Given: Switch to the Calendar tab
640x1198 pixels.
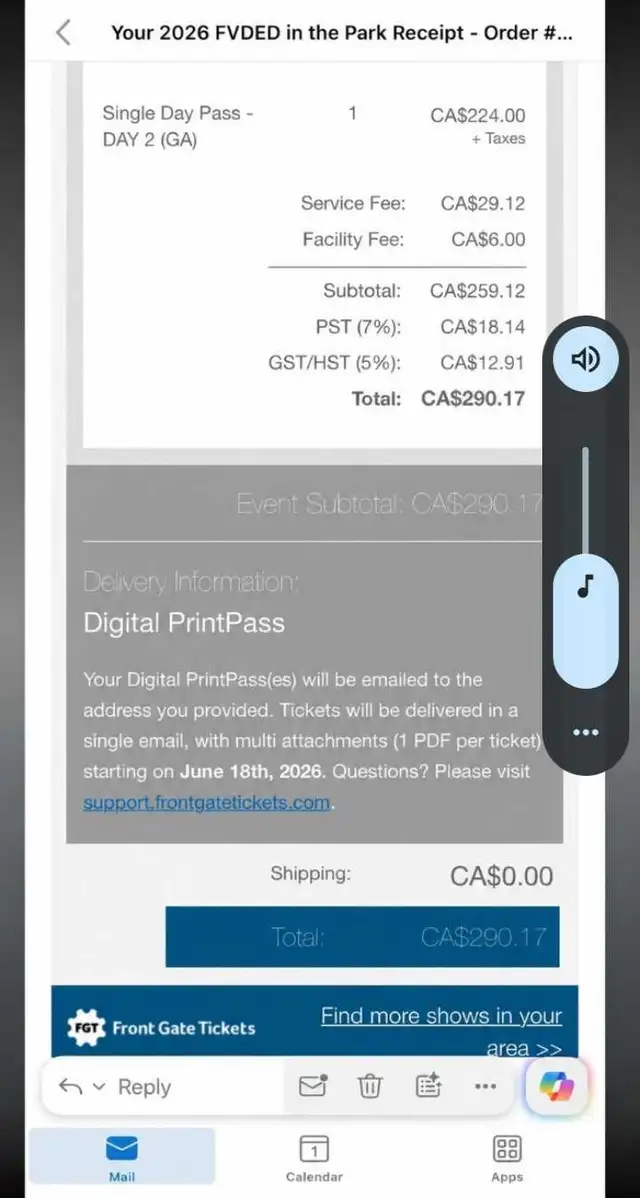Looking at the screenshot, I should (314, 1158).
